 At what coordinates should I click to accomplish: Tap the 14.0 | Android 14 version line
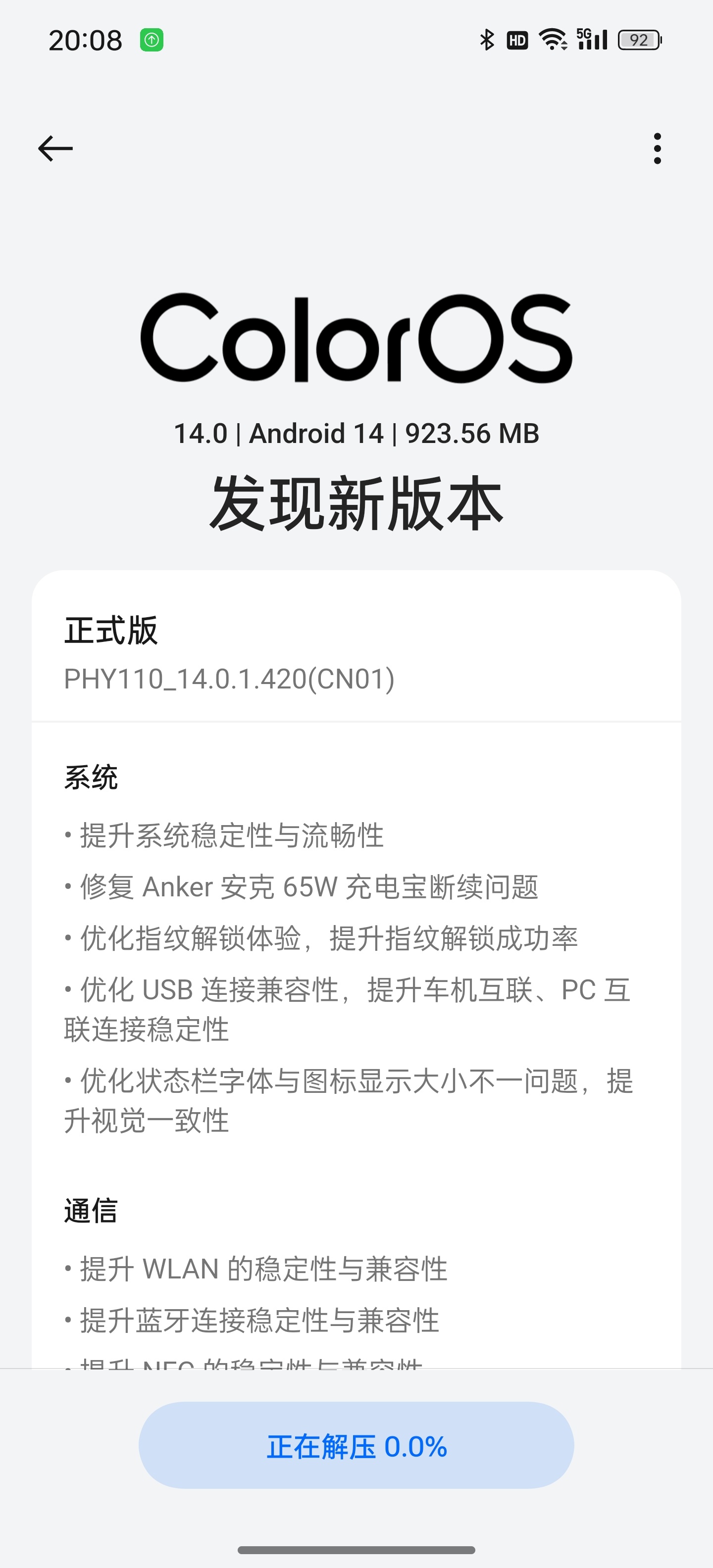point(356,435)
